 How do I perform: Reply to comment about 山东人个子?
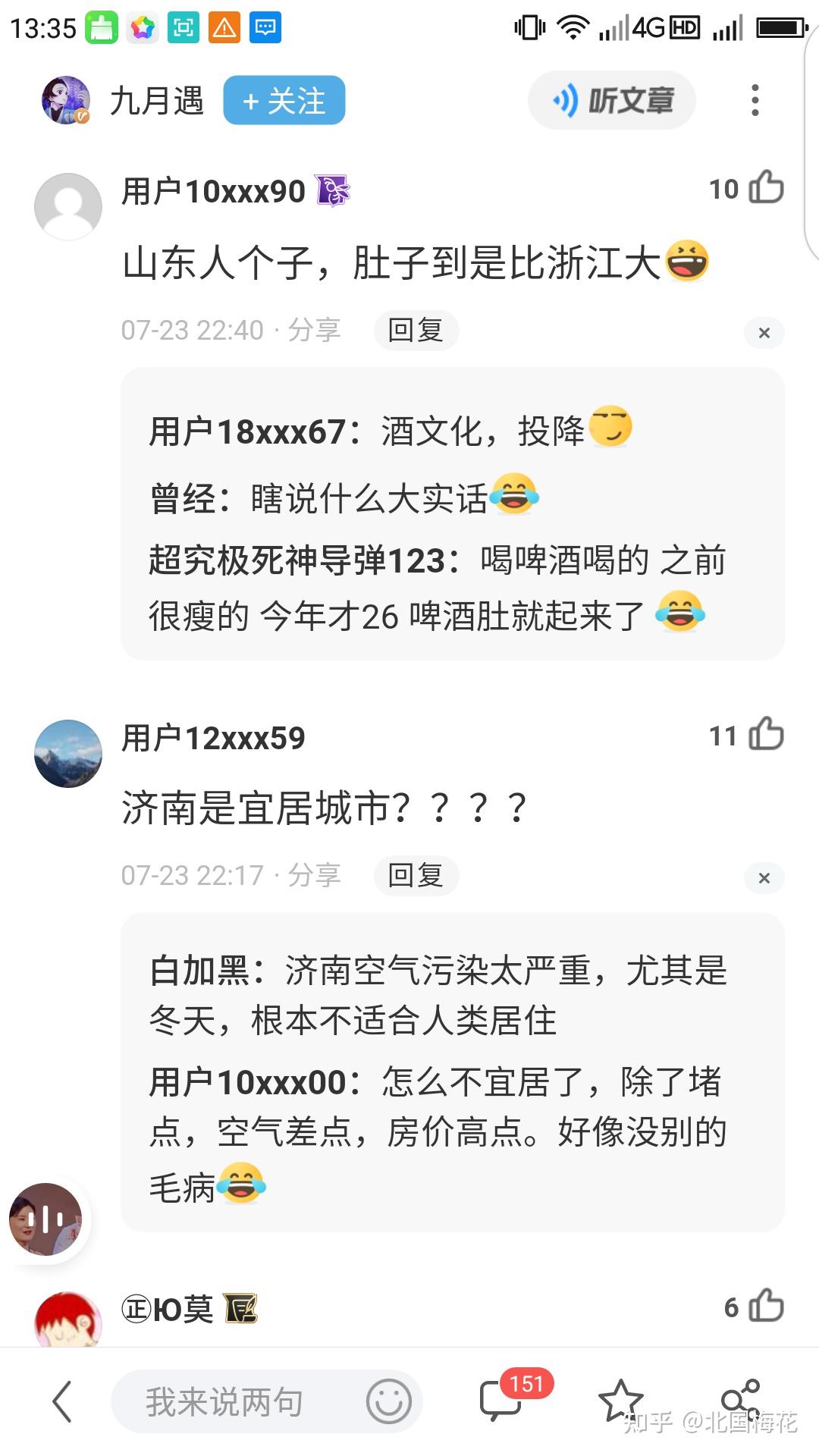(416, 331)
